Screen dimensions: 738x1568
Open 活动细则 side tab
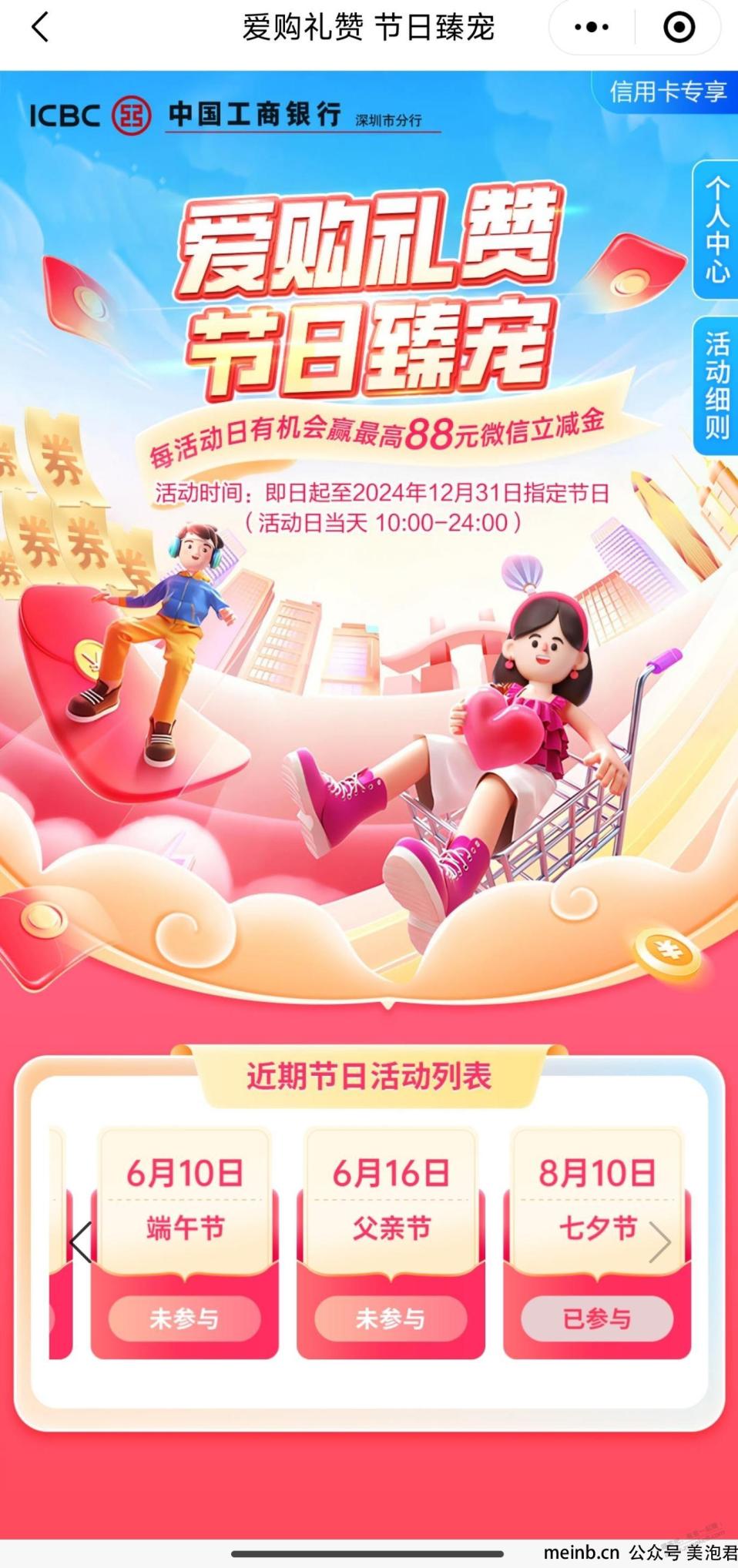pos(716,385)
